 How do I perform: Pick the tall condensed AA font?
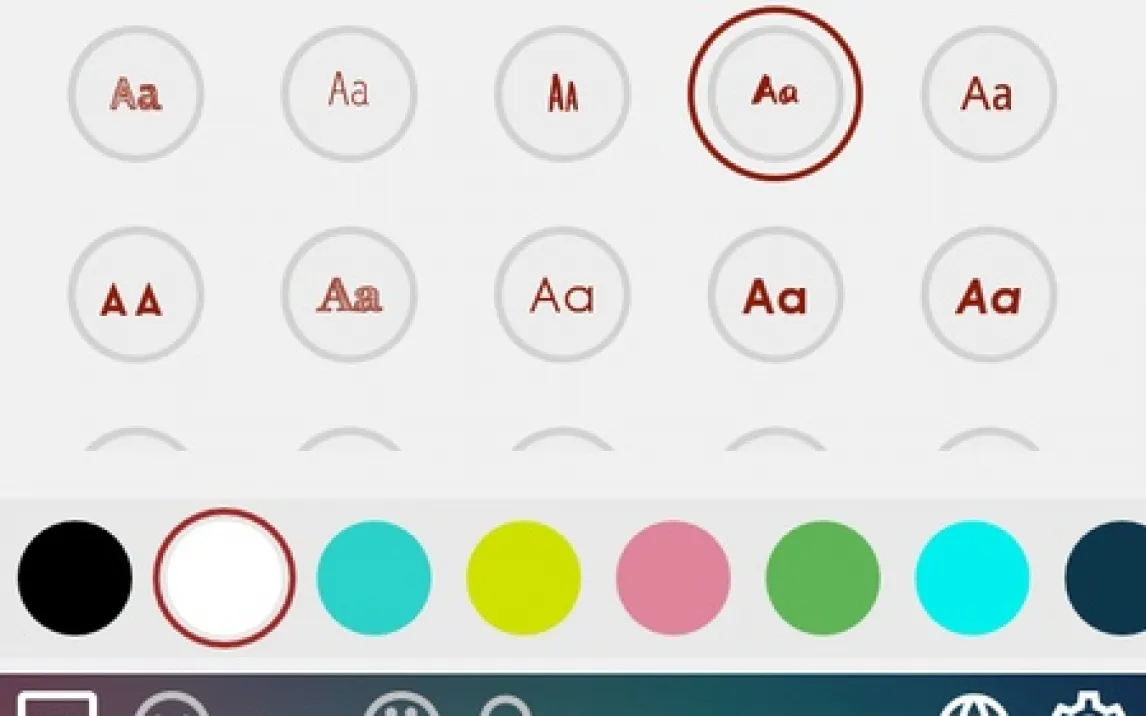(x=563, y=93)
